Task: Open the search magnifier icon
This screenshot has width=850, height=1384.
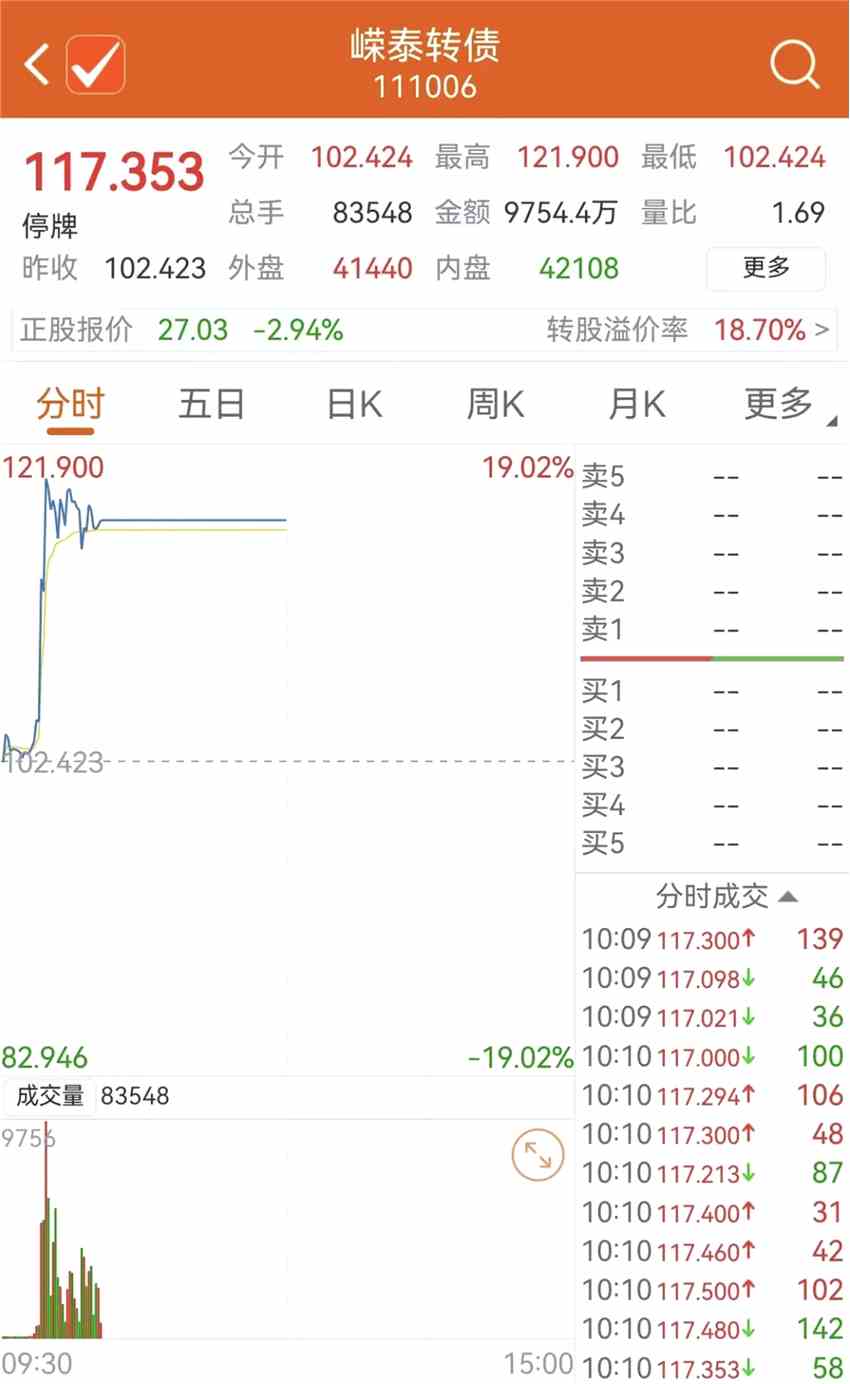Action: [x=794, y=65]
